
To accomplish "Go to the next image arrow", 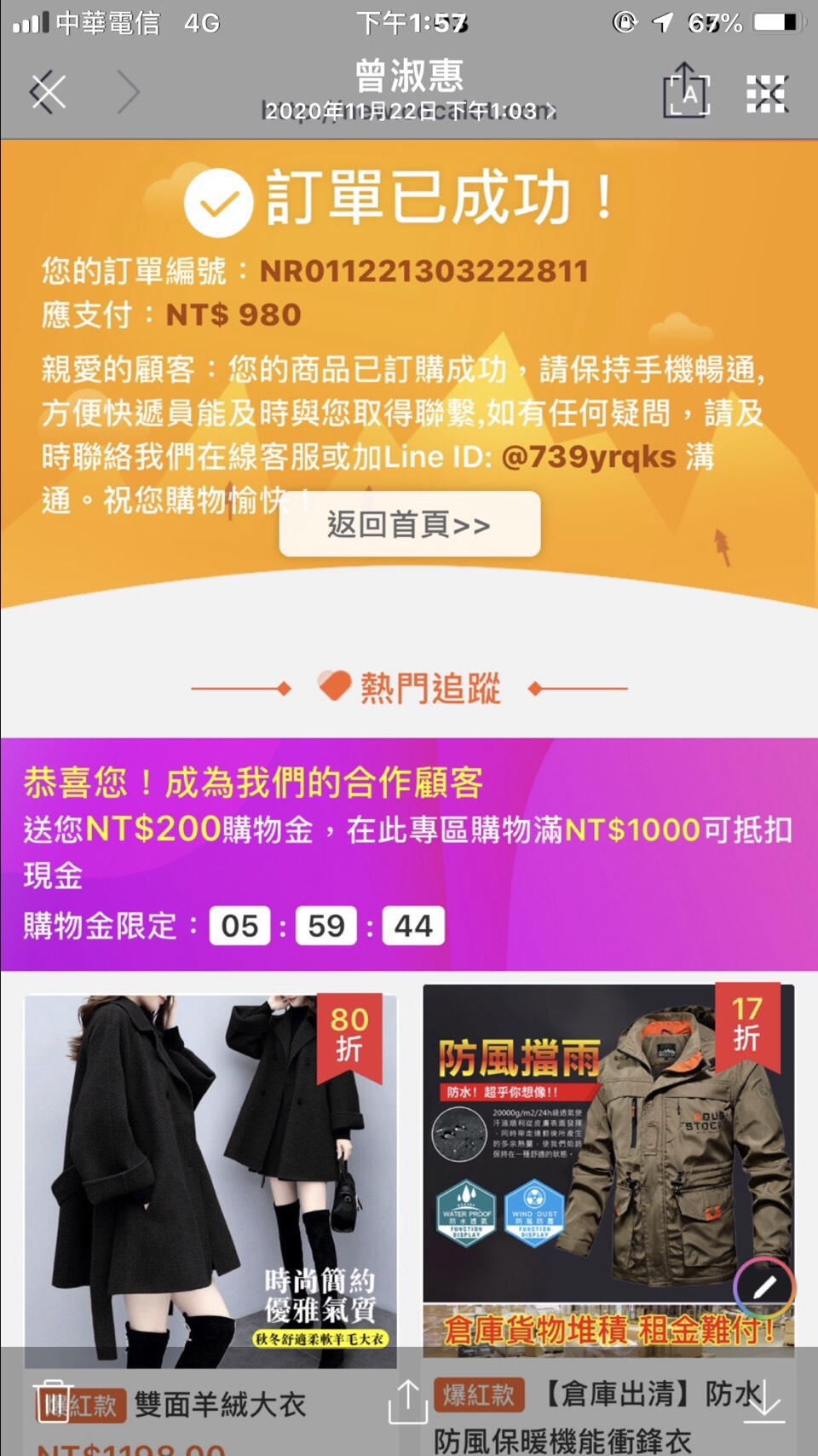I will tap(129, 92).
